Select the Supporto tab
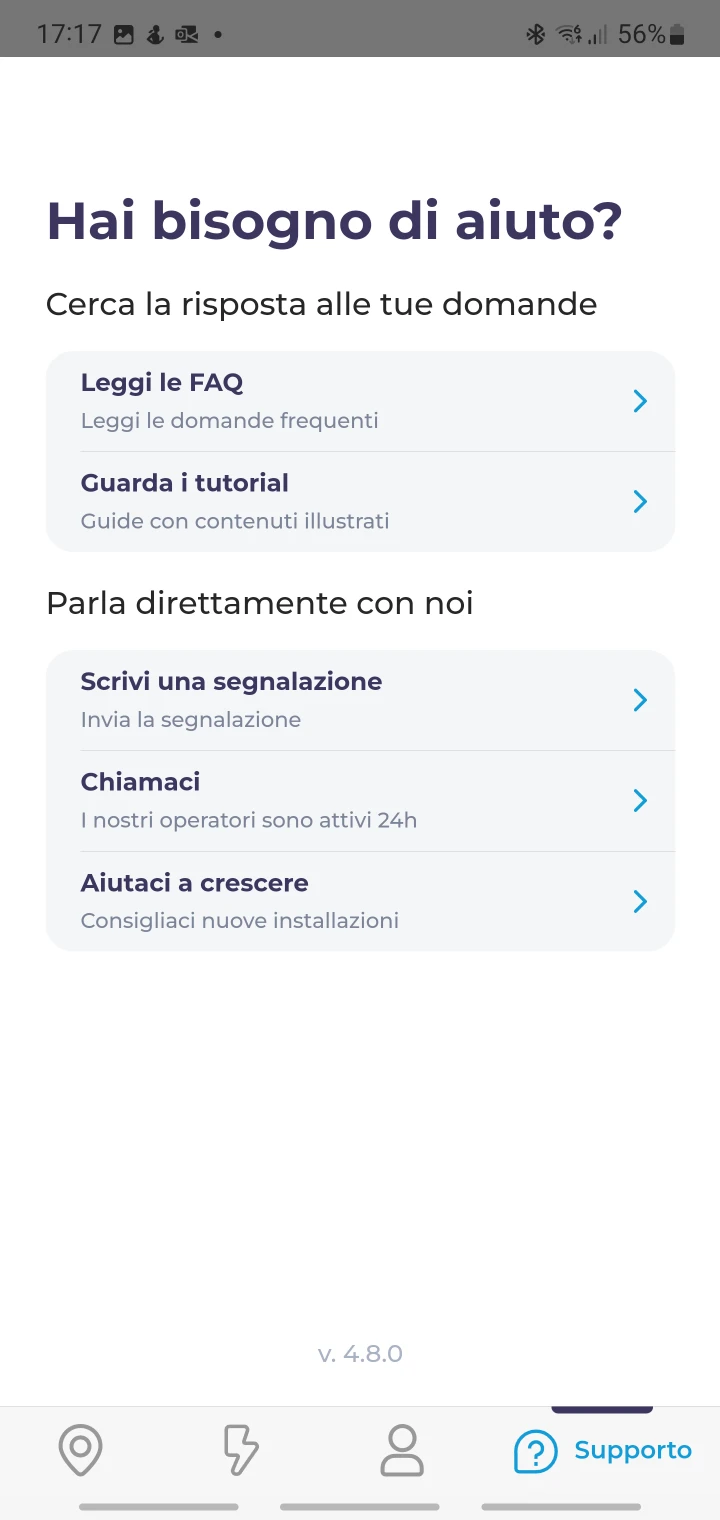 coord(602,1450)
